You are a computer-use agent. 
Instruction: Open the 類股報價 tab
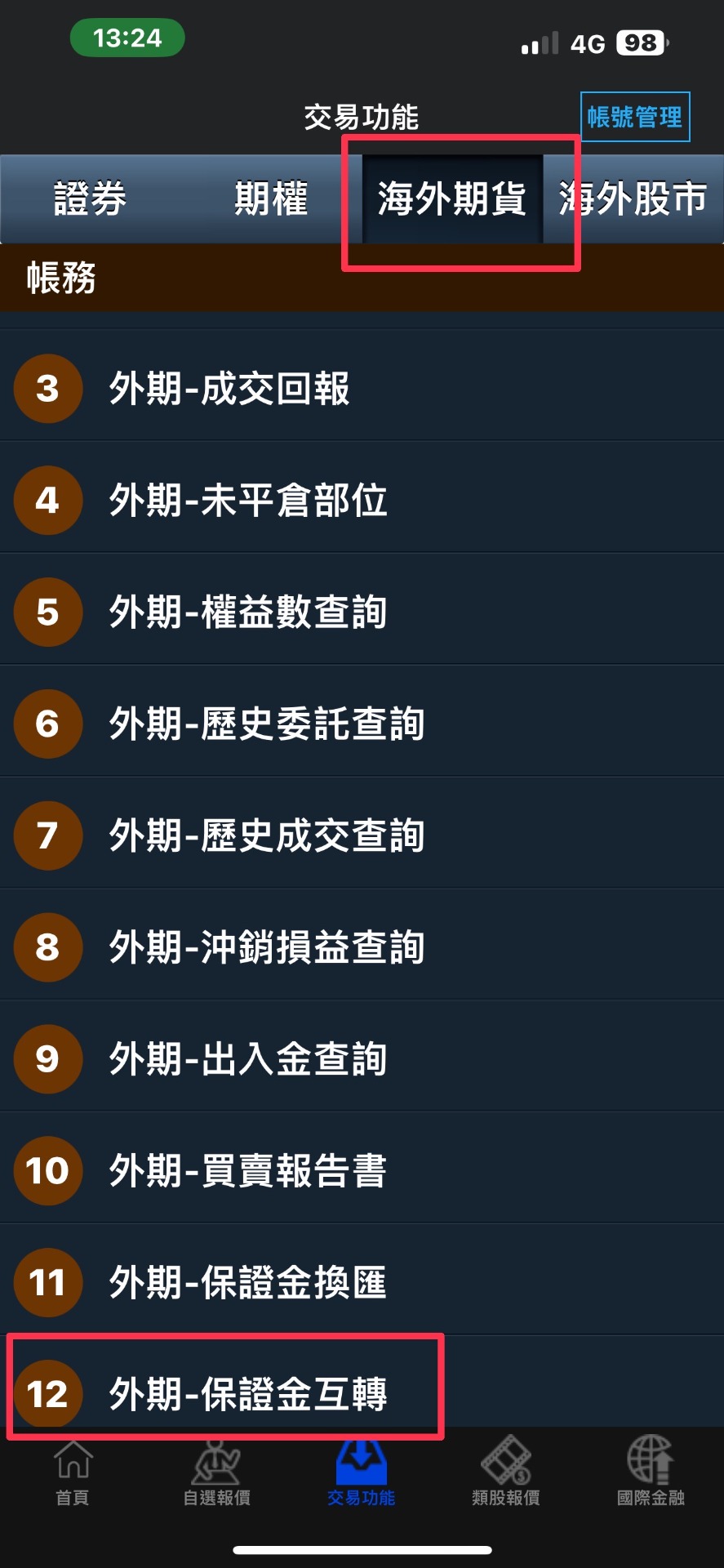tap(506, 1472)
